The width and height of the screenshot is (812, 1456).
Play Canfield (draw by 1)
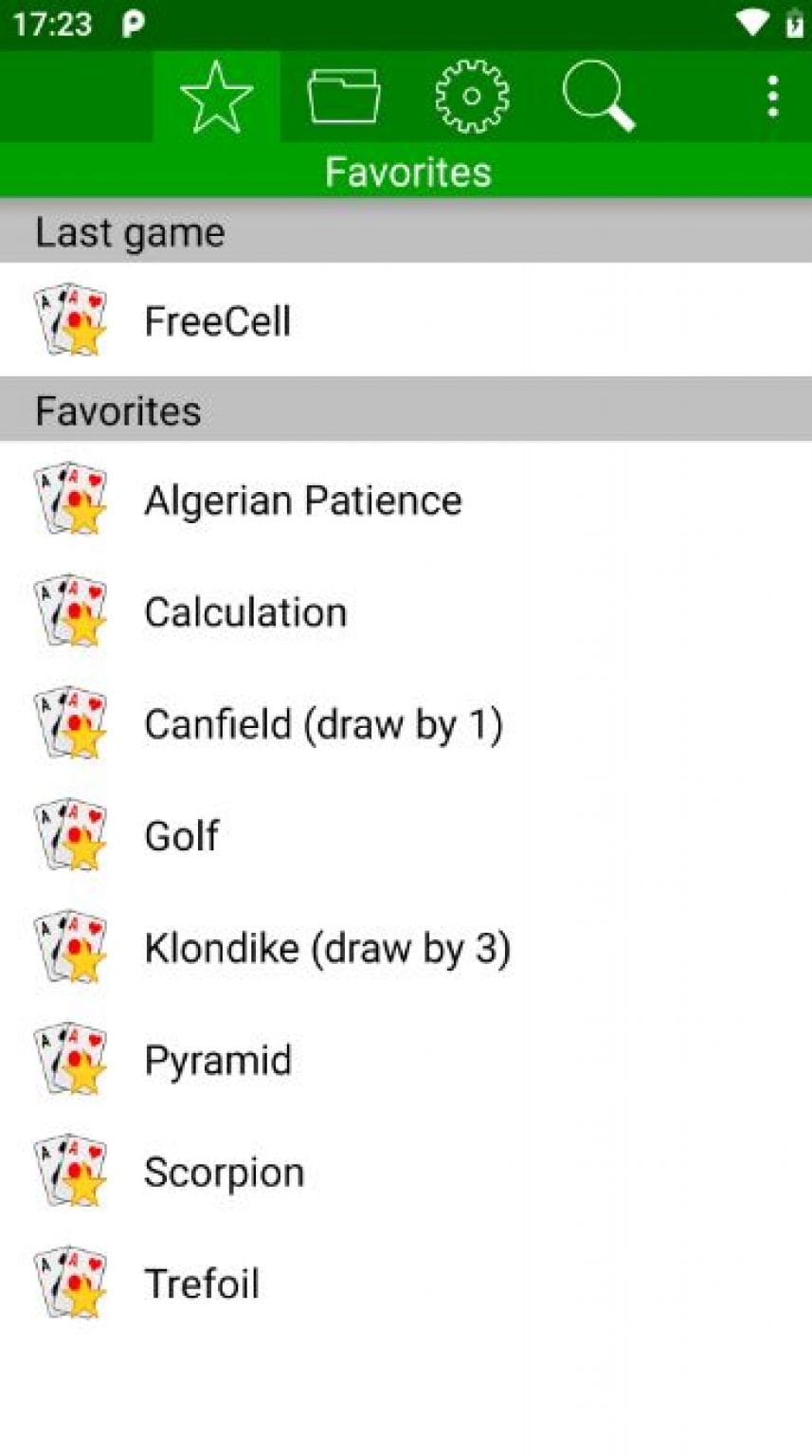pos(323,724)
